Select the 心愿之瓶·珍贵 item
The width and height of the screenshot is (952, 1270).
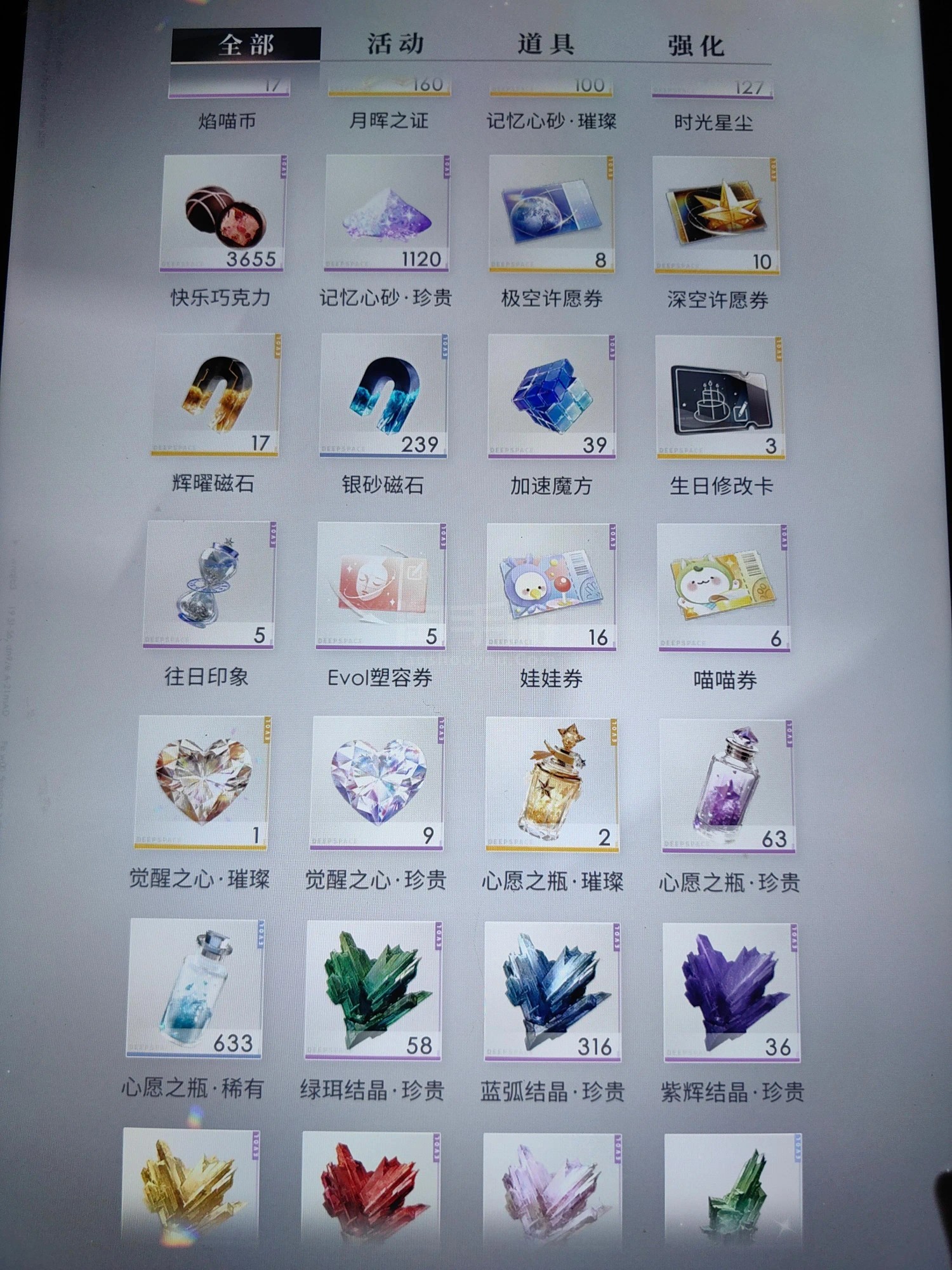[x=727, y=787]
